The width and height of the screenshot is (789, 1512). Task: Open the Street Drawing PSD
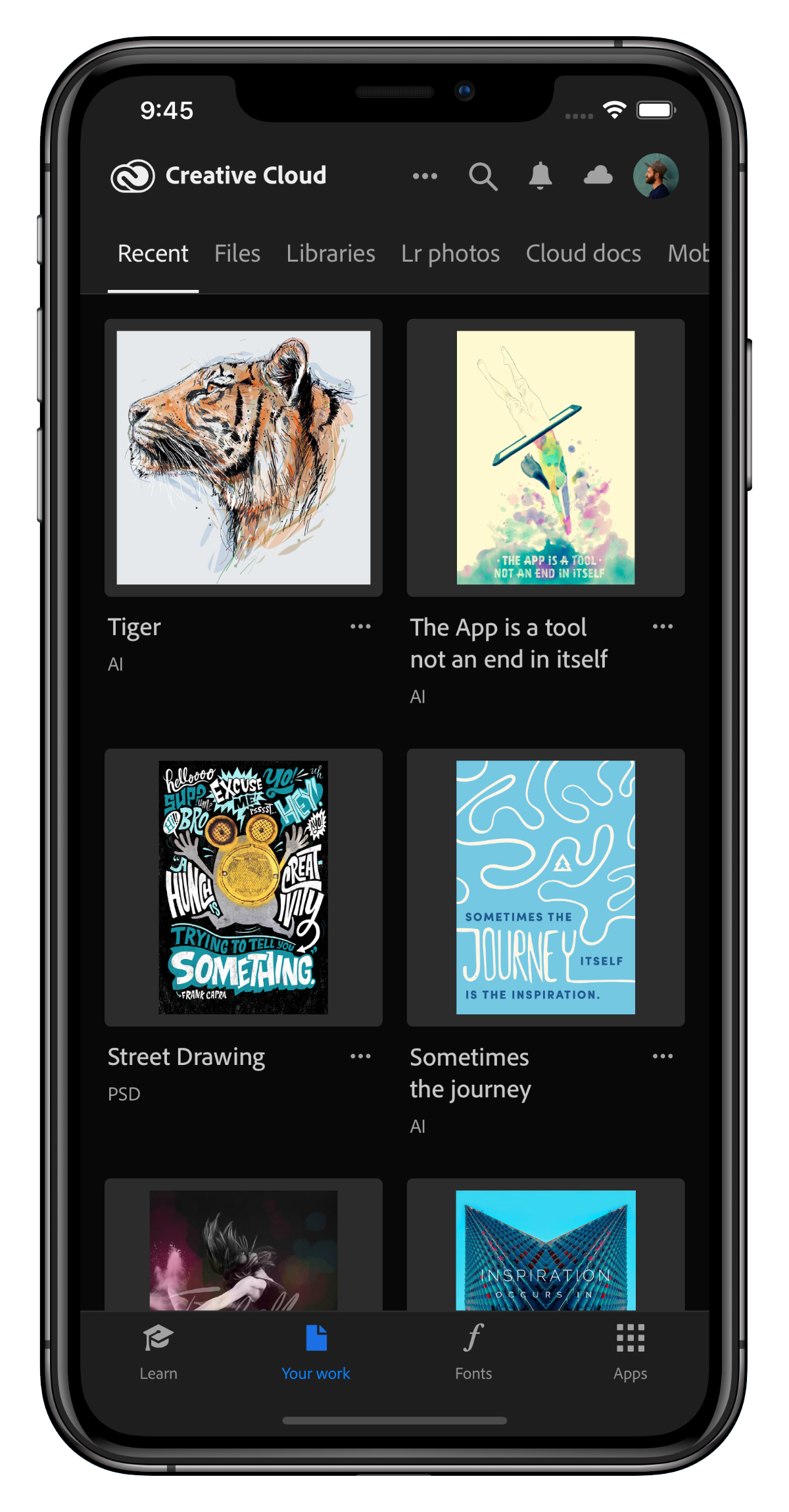243,887
